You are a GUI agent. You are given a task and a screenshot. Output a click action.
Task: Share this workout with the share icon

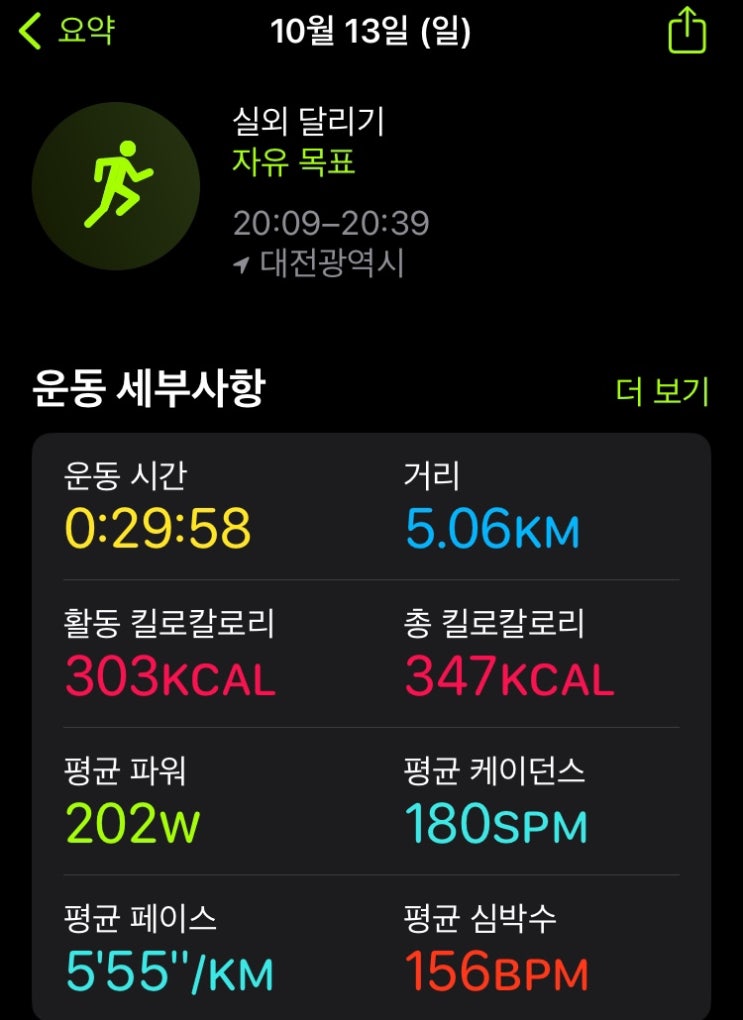point(687,30)
